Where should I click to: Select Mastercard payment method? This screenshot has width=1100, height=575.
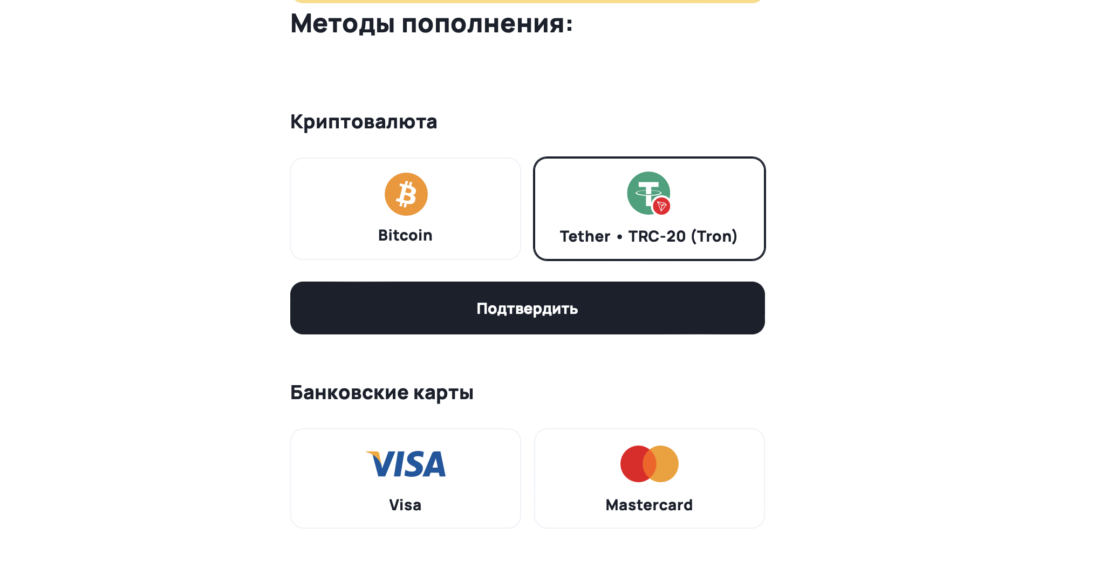coord(649,478)
